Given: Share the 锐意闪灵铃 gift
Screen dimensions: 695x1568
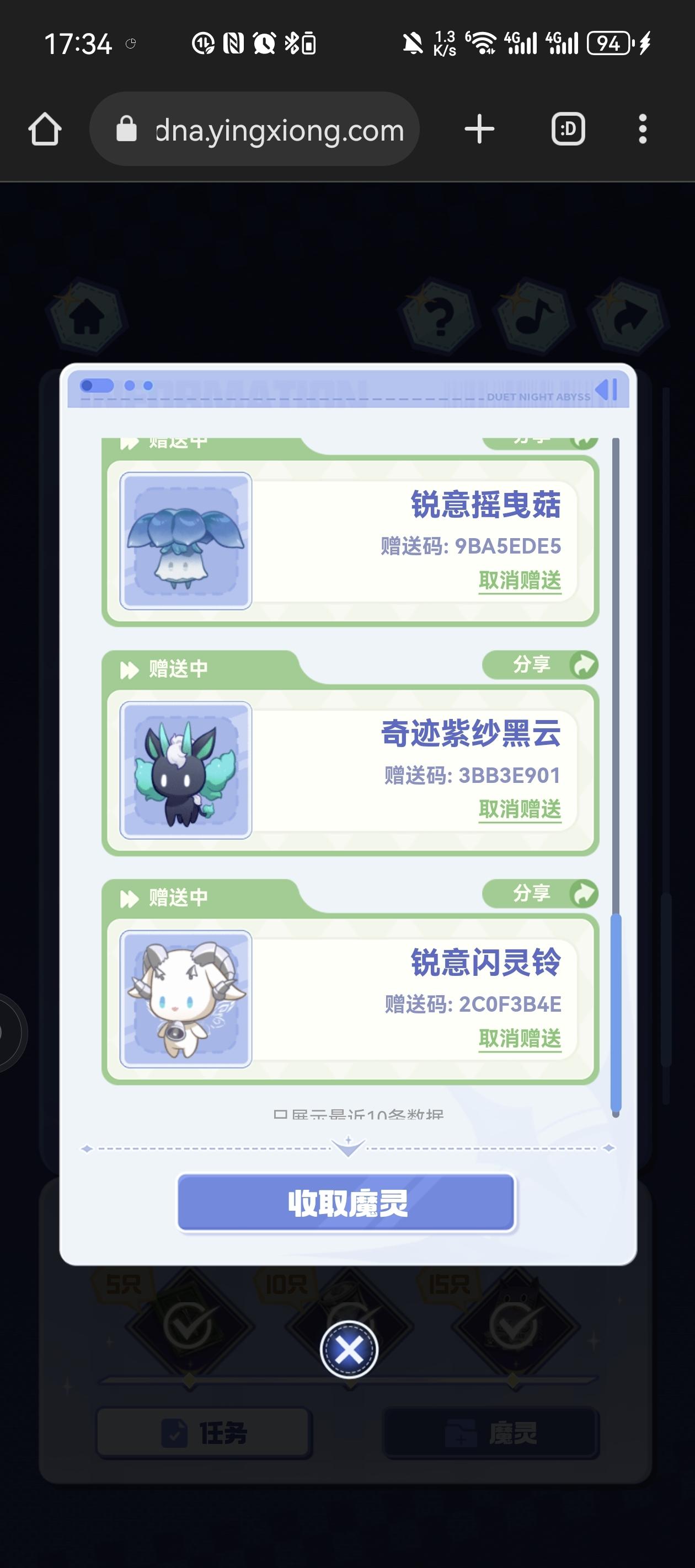Looking at the screenshot, I should click(539, 893).
